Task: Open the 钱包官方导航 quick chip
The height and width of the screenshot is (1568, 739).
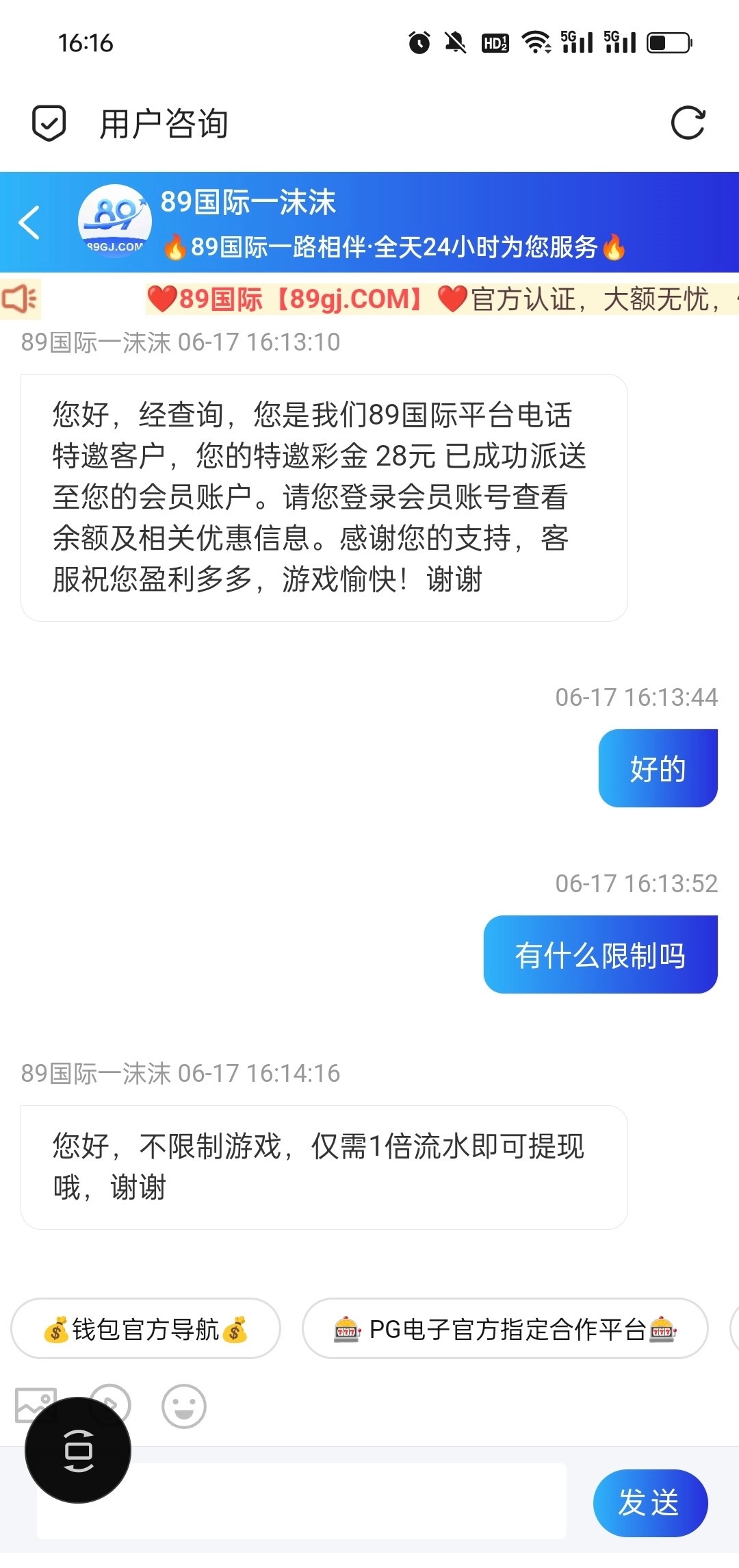Action: click(x=146, y=1328)
